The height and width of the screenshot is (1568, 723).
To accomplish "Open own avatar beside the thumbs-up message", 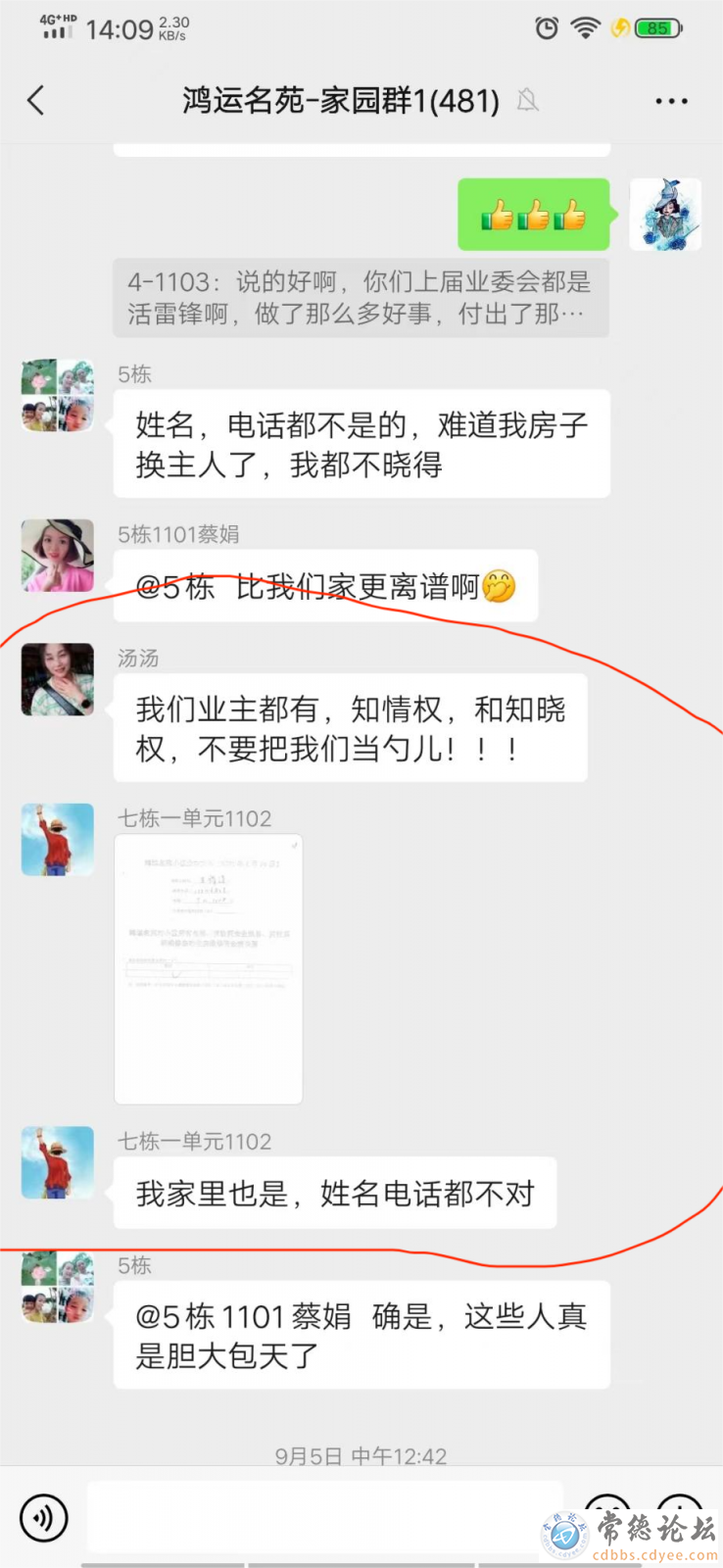I will click(665, 215).
